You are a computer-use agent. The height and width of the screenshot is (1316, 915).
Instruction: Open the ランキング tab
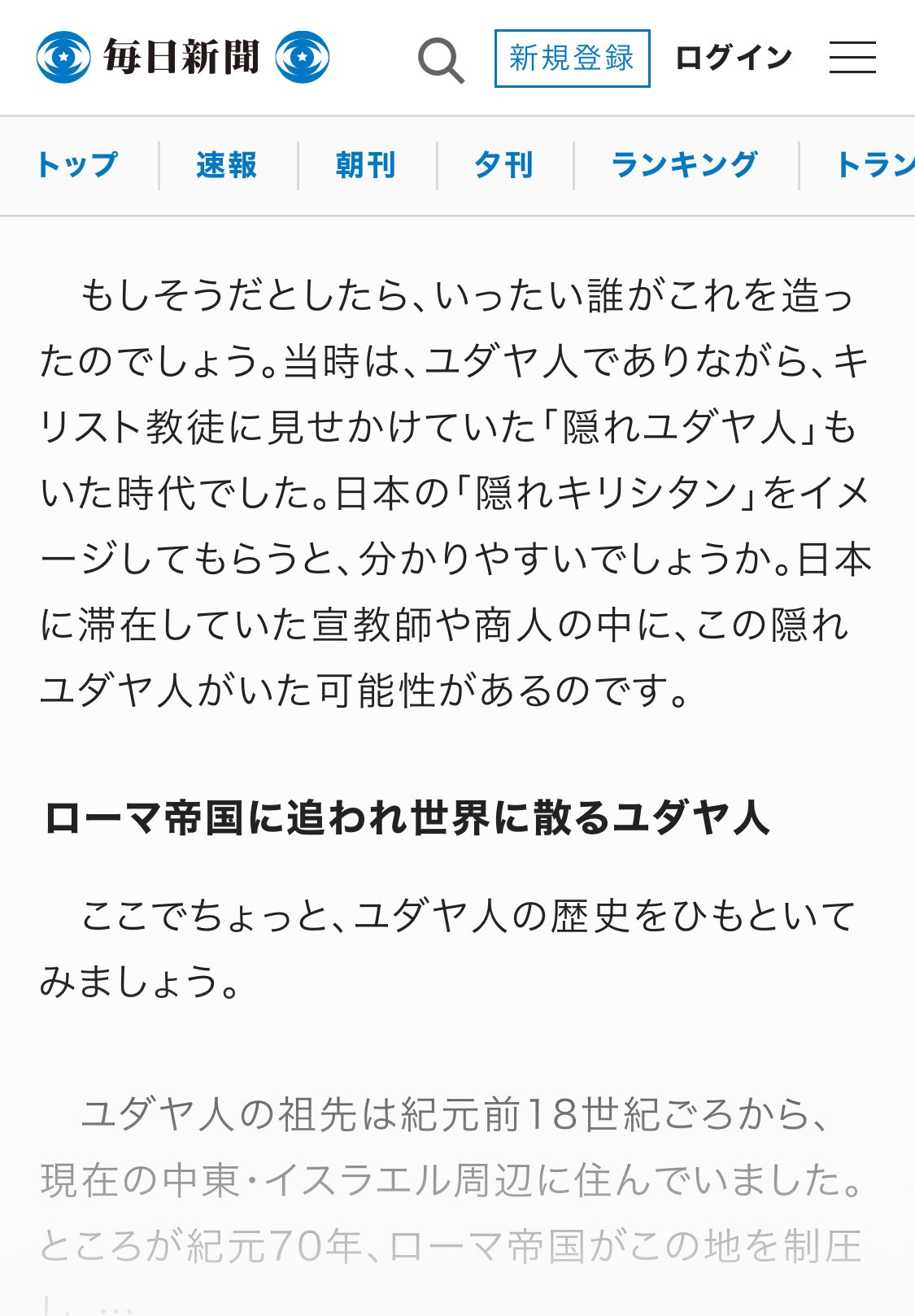click(x=685, y=165)
